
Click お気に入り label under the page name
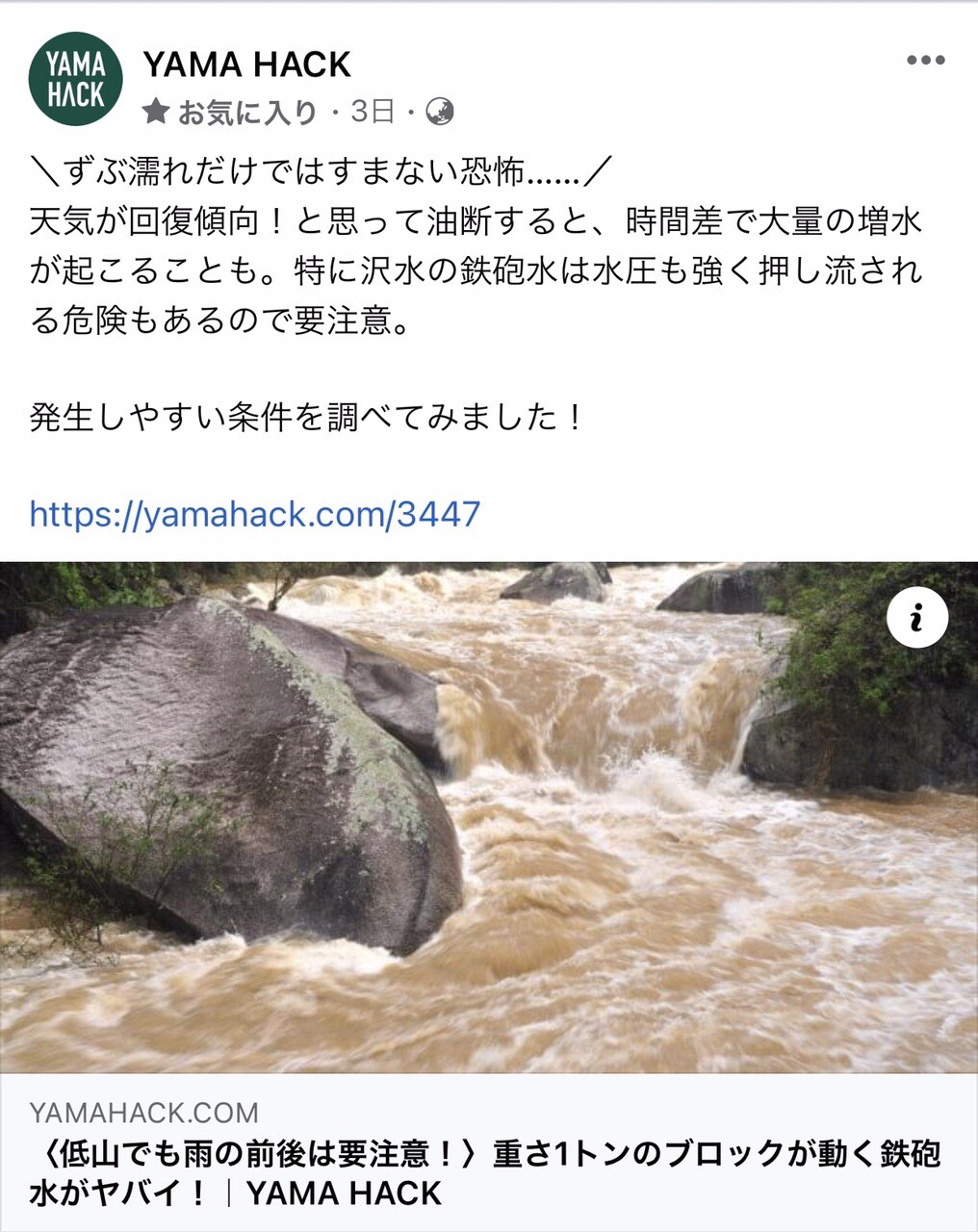tap(246, 111)
